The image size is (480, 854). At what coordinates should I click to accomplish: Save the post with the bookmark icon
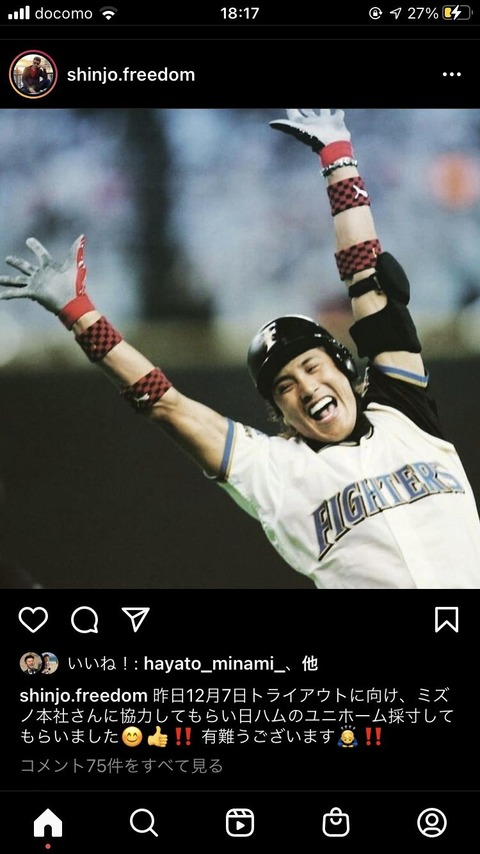(x=447, y=620)
